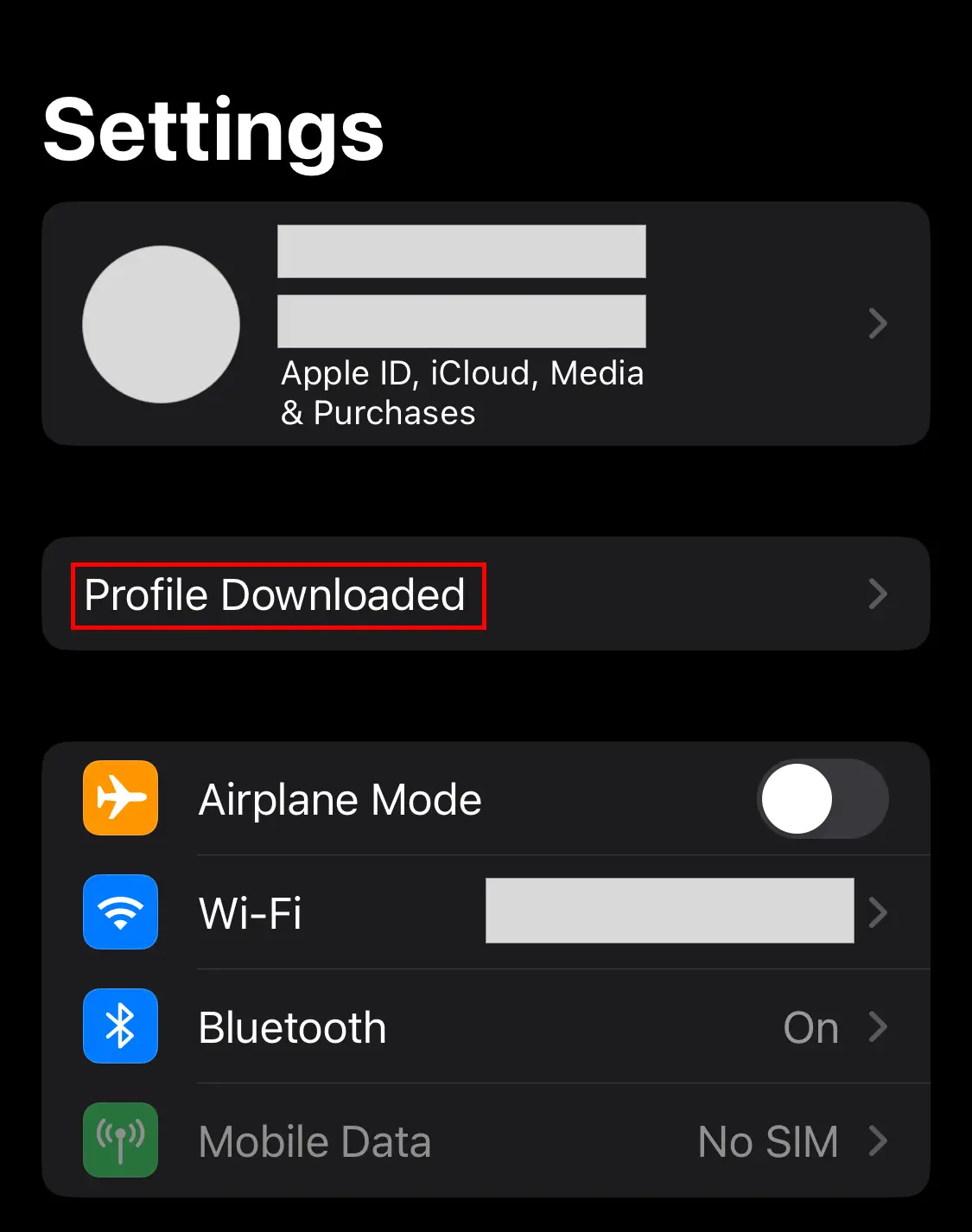Click the blue Wi-Fi icon
The width and height of the screenshot is (972, 1232).
pos(120,912)
